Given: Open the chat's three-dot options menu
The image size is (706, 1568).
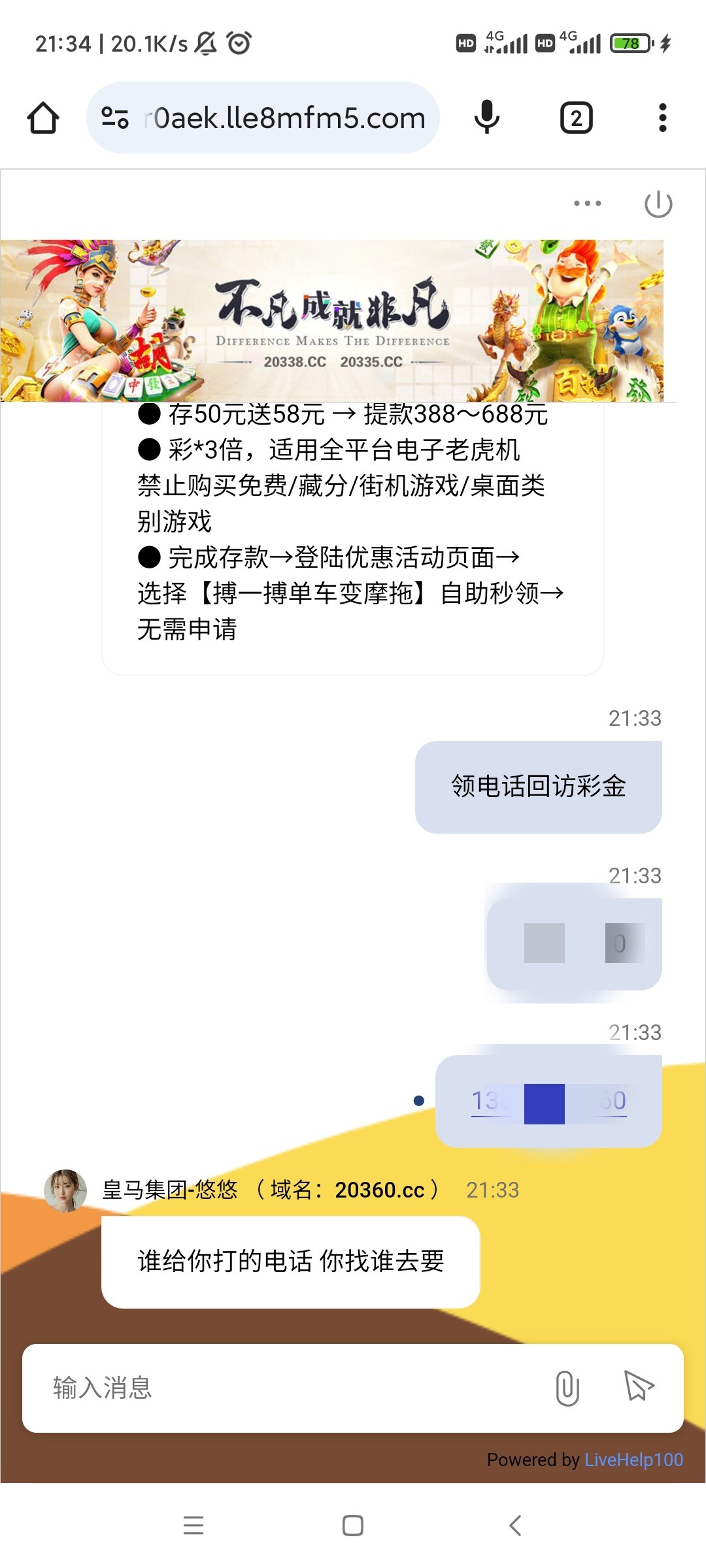Looking at the screenshot, I should [x=587, y=204].
